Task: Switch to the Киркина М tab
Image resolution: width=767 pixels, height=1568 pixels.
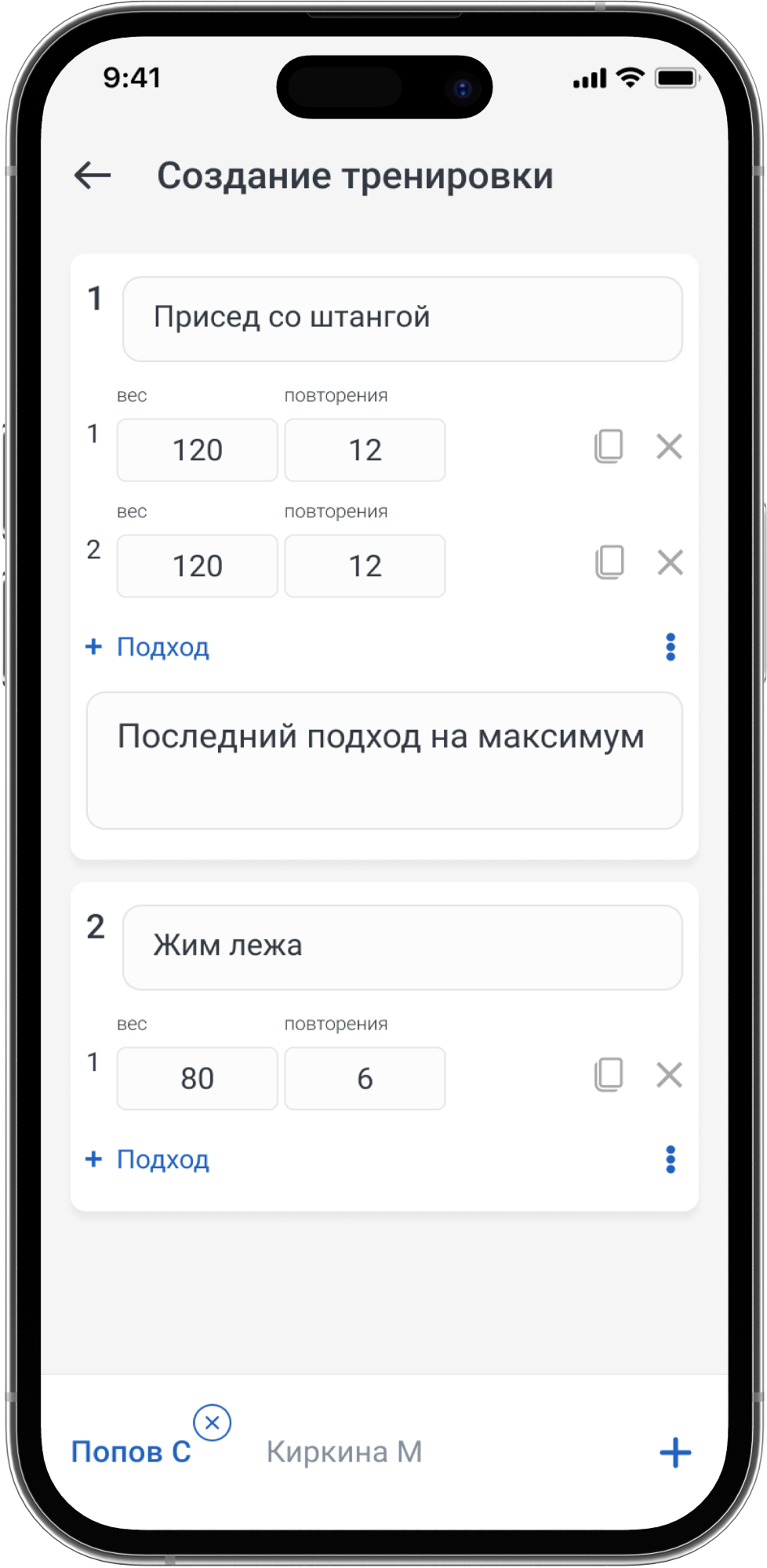Action: 344,1452
